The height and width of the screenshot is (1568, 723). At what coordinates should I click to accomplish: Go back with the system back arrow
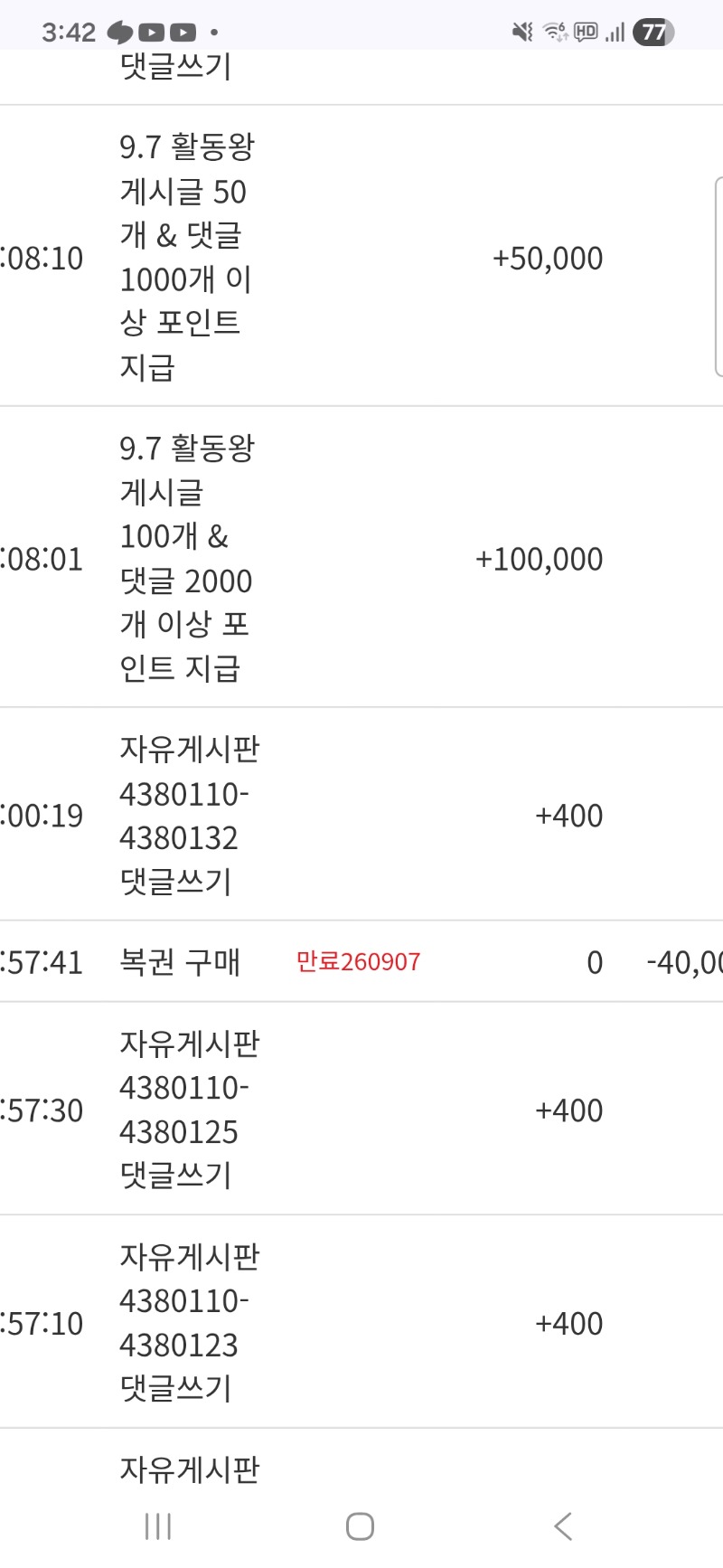pyautogui.click(x=563, y=1526)
